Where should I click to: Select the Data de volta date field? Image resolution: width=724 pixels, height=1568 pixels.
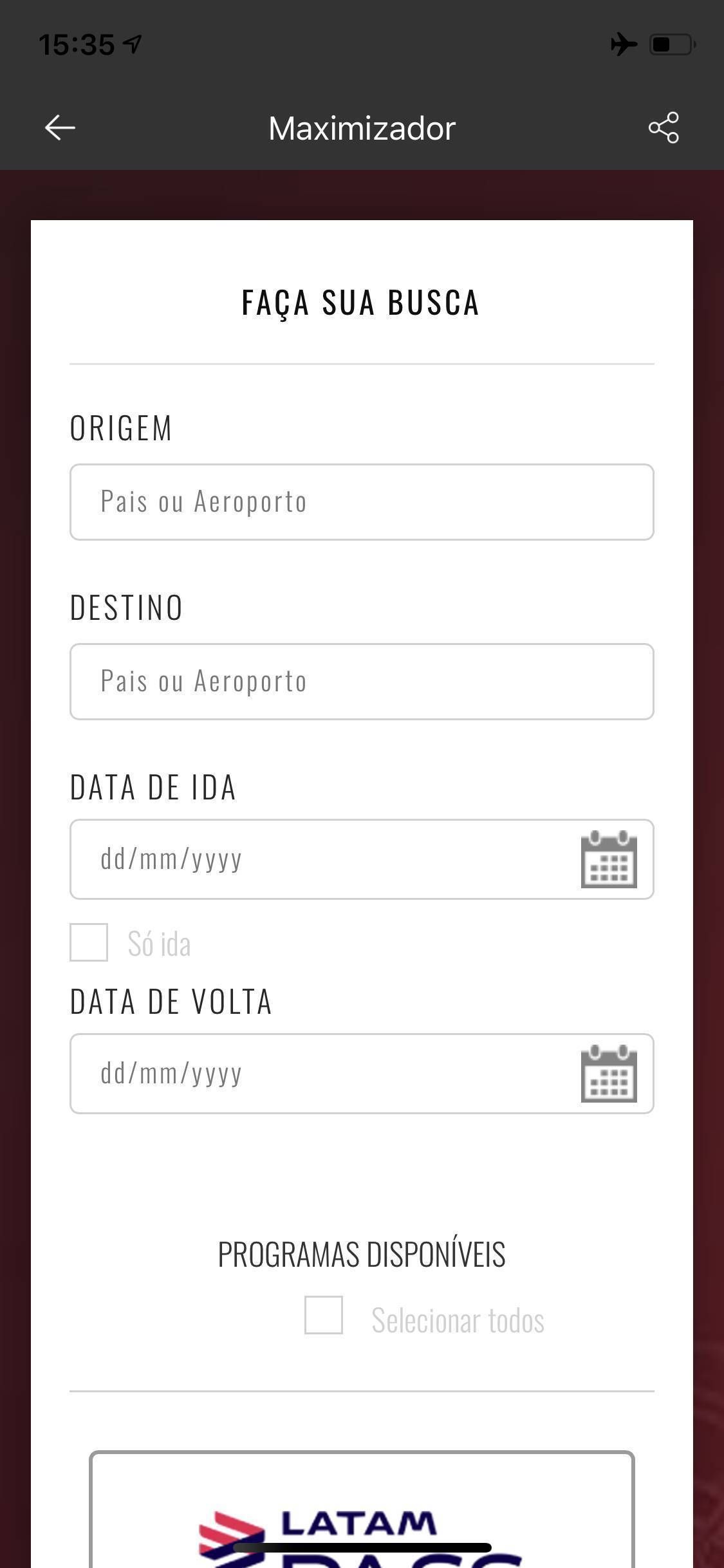(x=362, y=1074)
